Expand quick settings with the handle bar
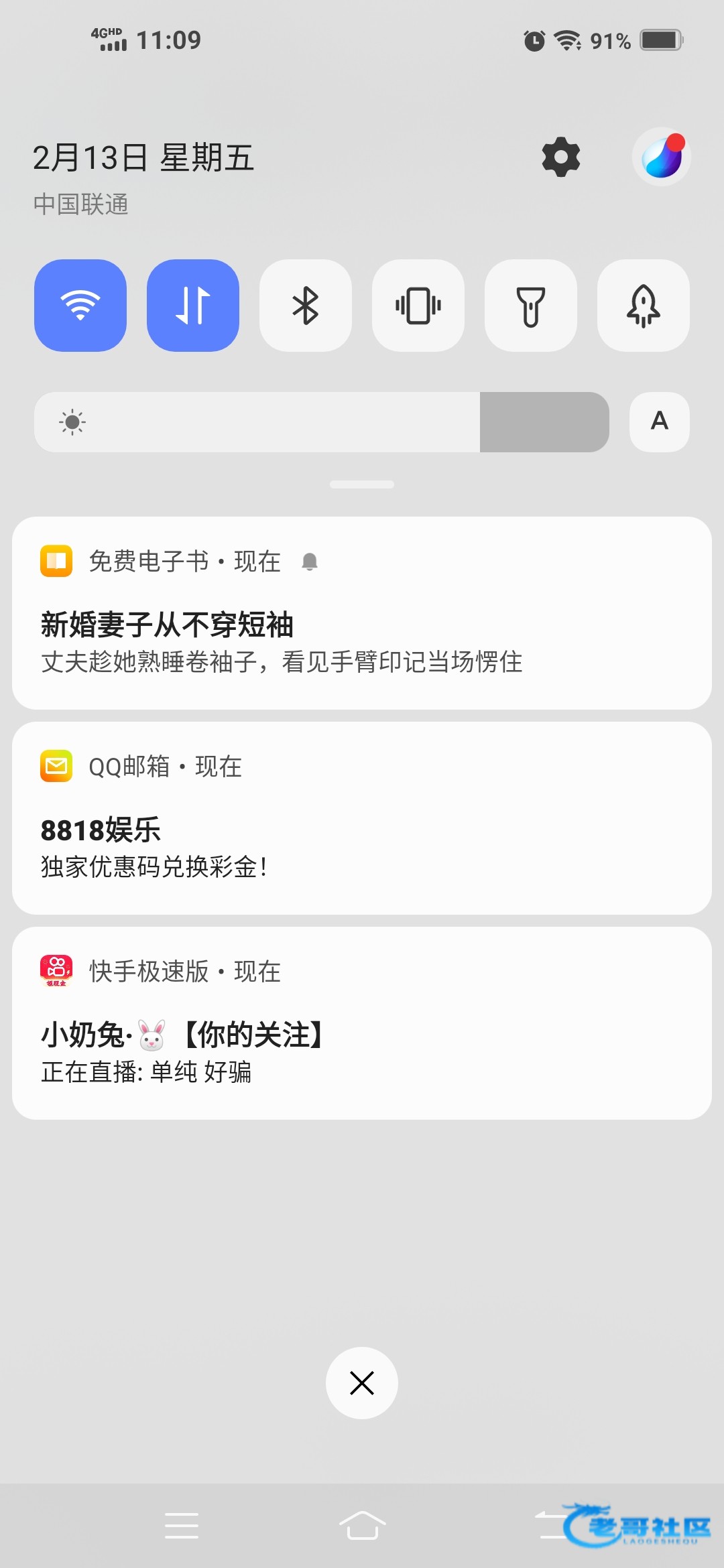This screenshot has width=724, height=1568. pyautogui.click(x=362, y=484)
